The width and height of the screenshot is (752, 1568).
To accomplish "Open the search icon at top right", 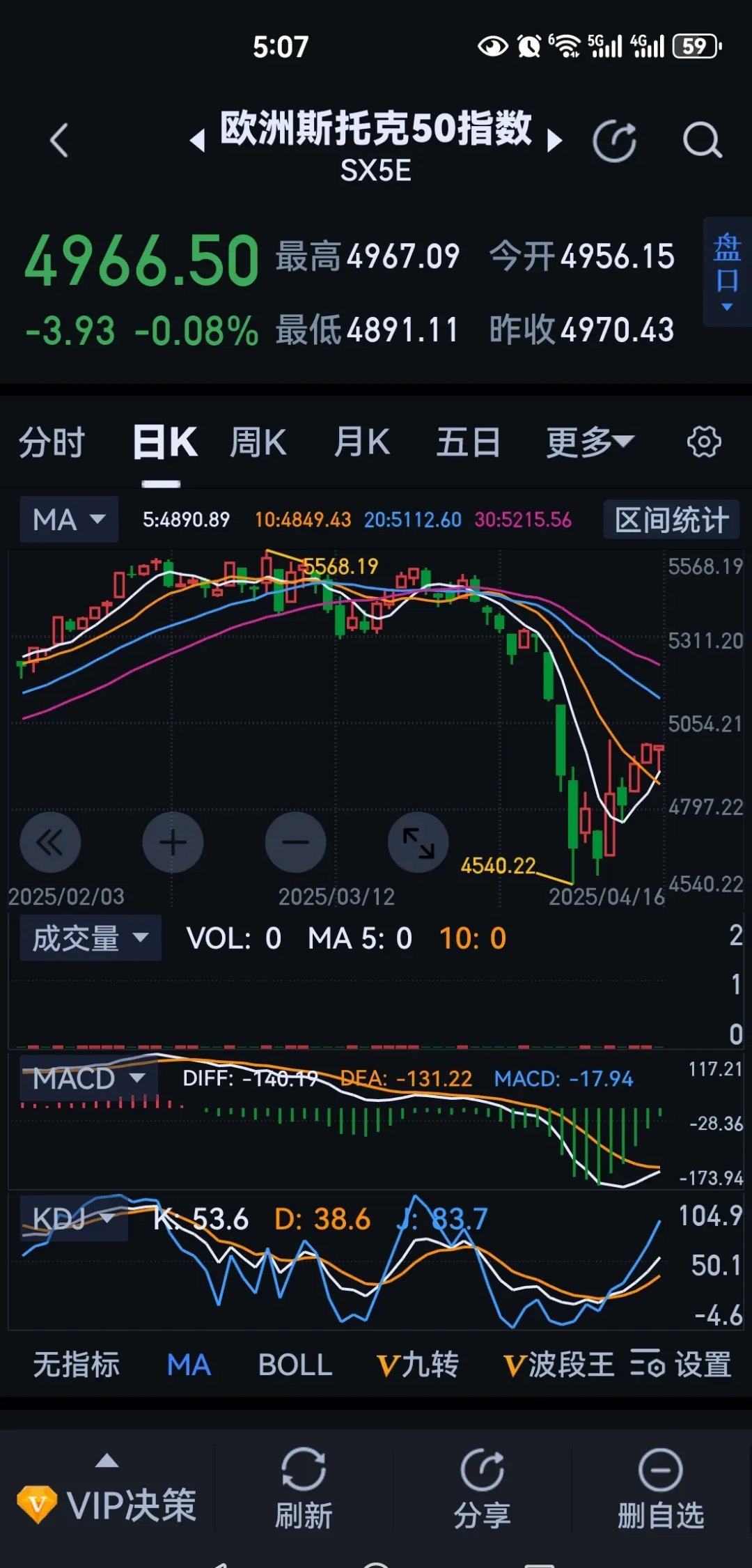I will click(x=703, y=139).
